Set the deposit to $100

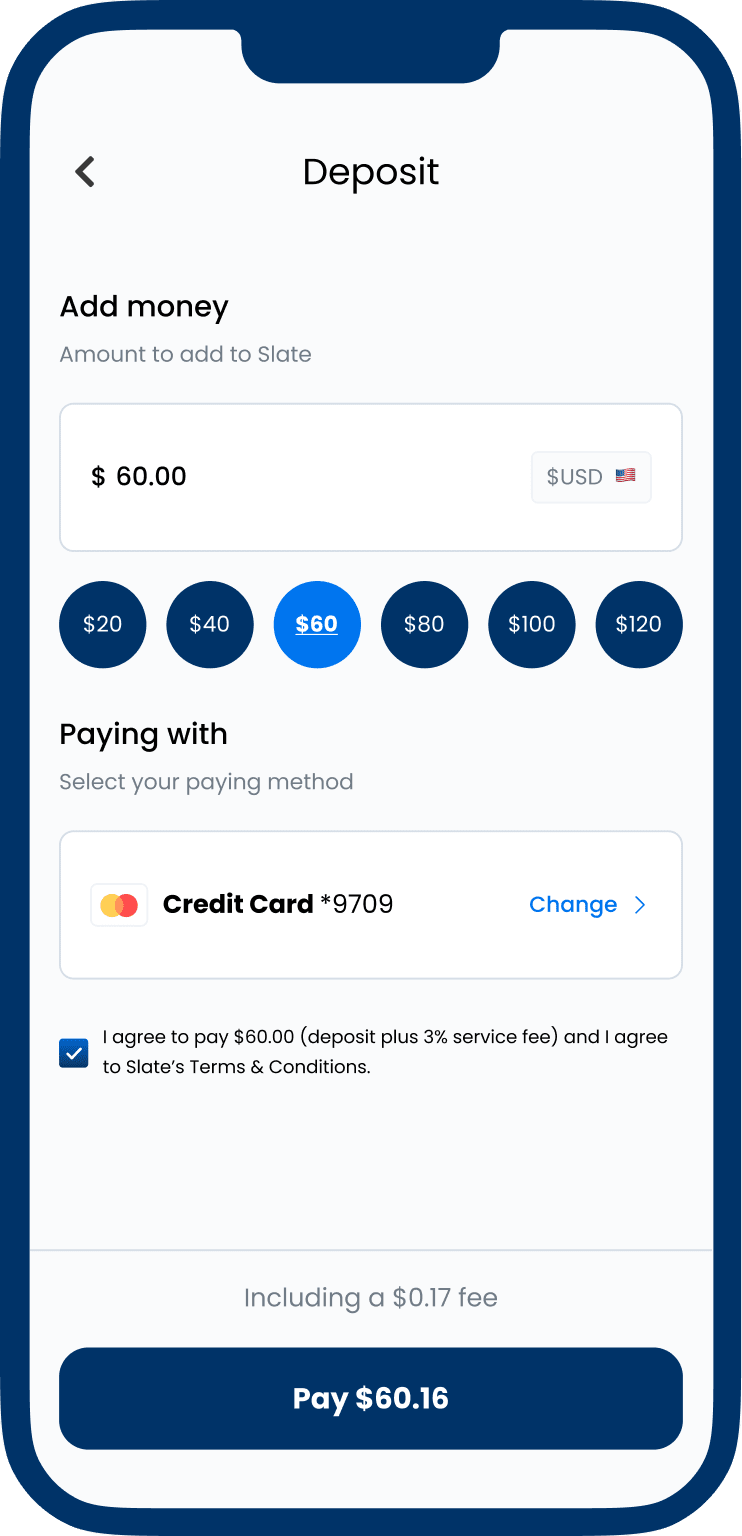click(x=532, y=624)
